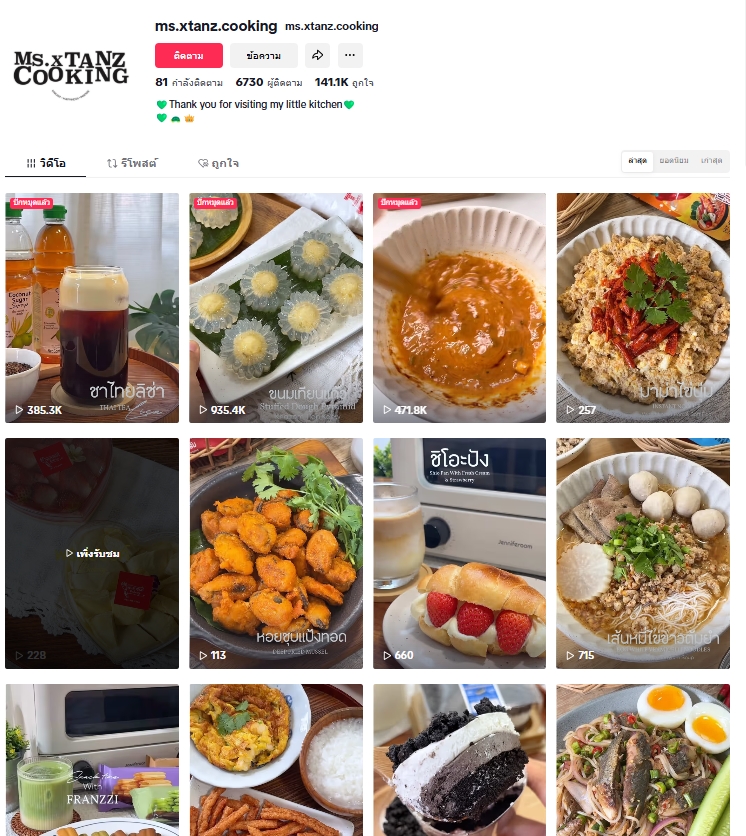View the following (กำลังติดตาม) count list
The image size is (746, 836).
coord(188,83)
